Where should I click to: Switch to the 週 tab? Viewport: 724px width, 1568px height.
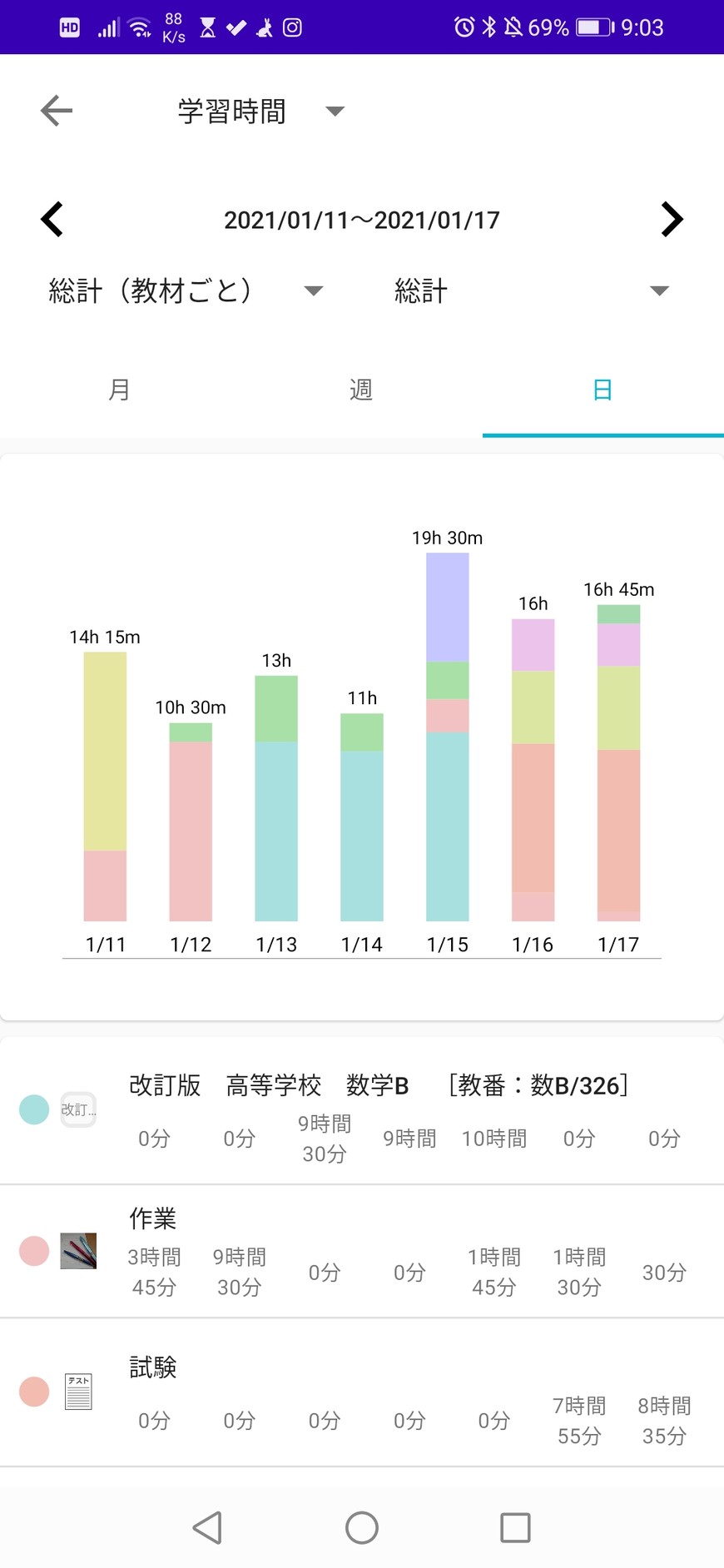[x=361, y=390]
